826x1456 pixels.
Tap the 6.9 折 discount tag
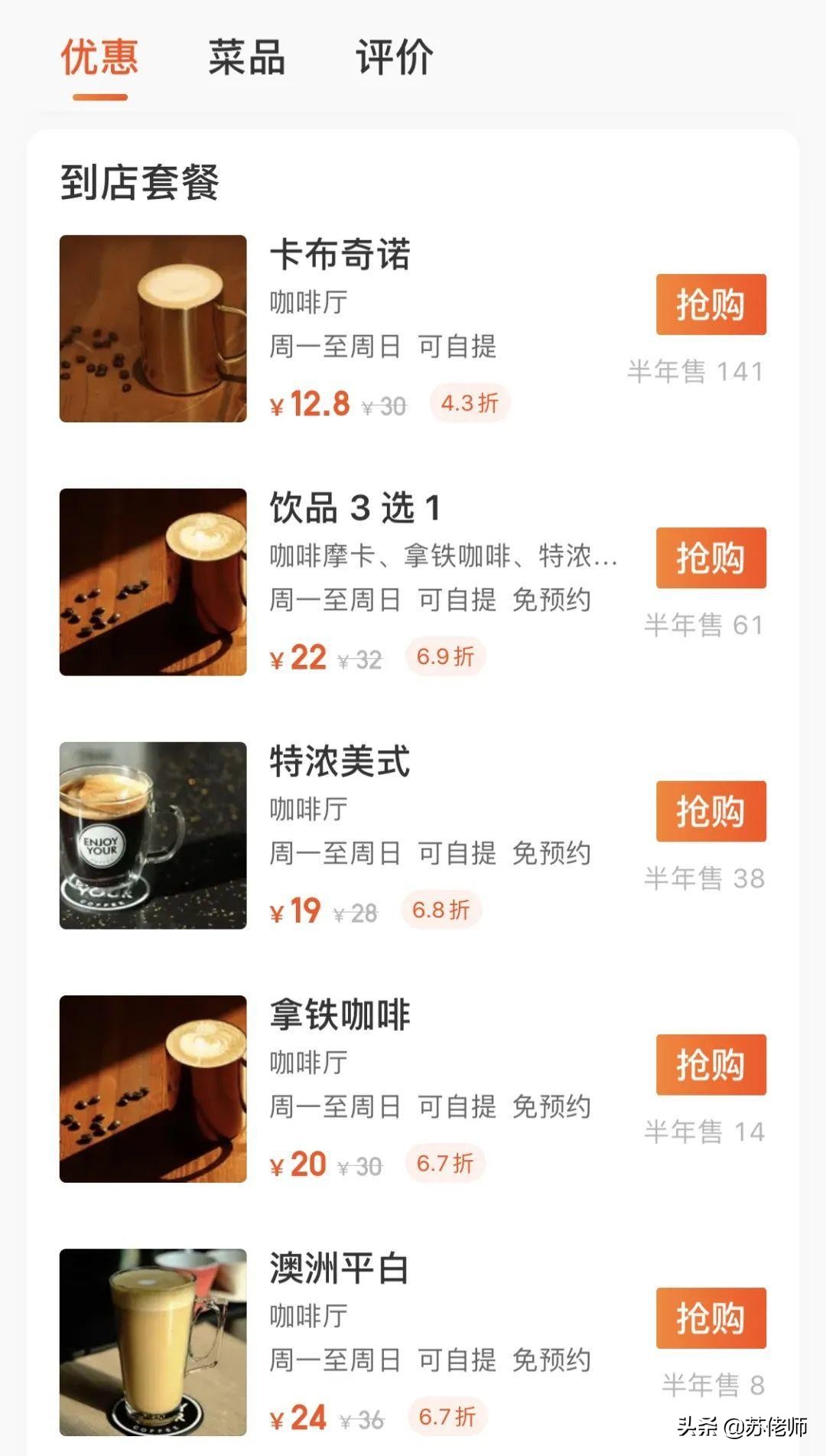[x=444, y=656]
